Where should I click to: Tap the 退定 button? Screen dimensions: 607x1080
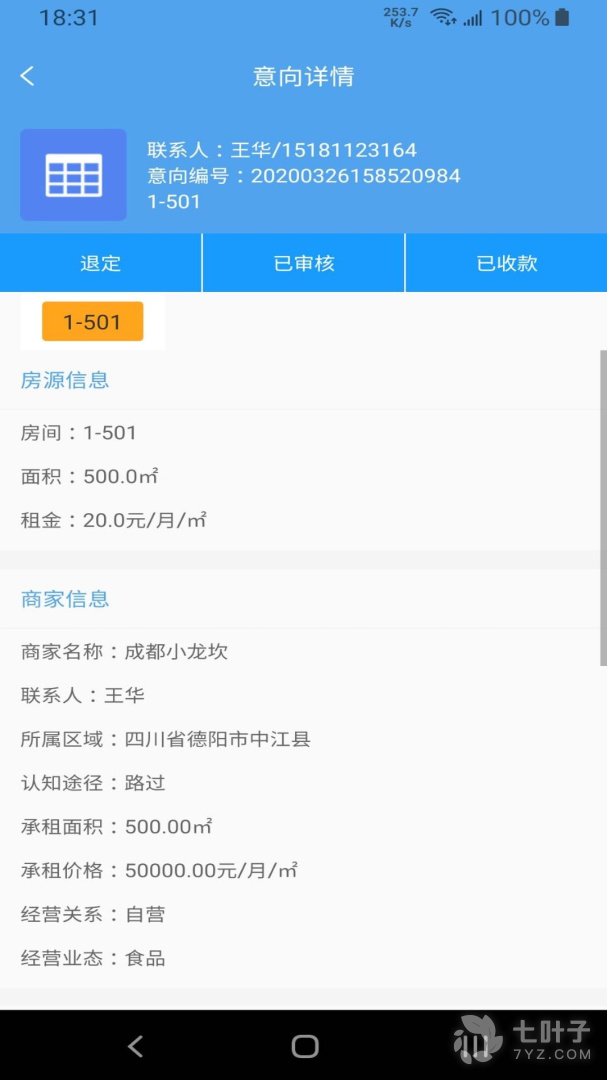[x=100, y=263]
